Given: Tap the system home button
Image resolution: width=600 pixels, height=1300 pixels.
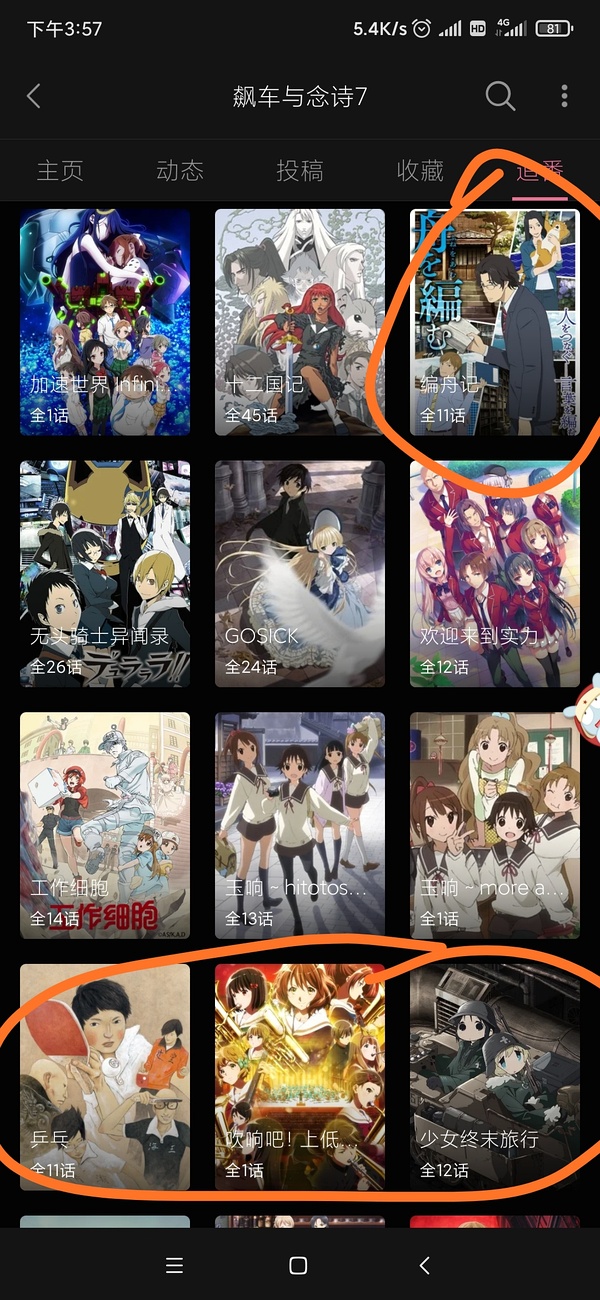Looking at the screenshot, I should coord(298,1266).
